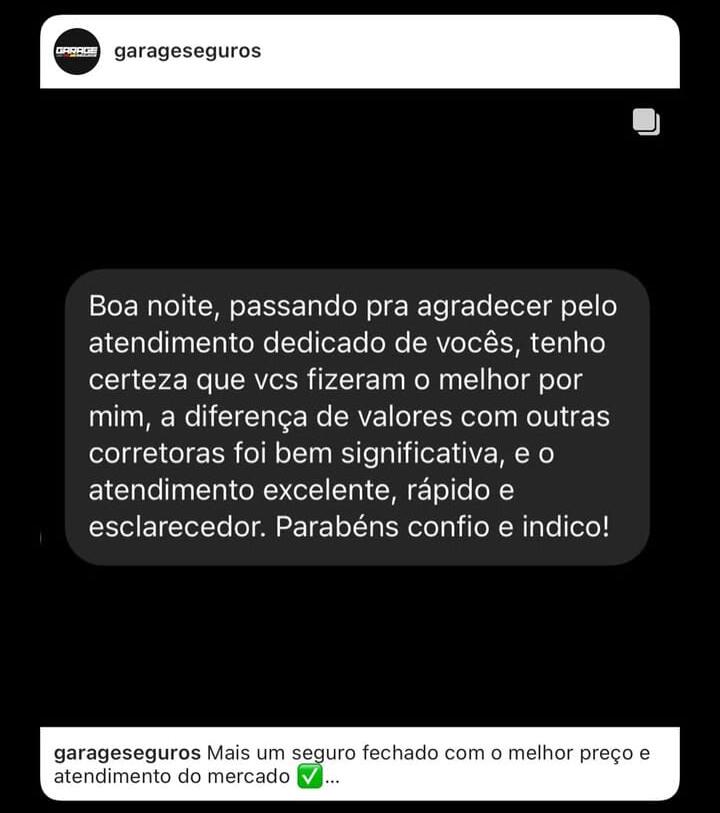Open the garageseguros profile avatar
720x813 pixels.
[x=77, y=51]
